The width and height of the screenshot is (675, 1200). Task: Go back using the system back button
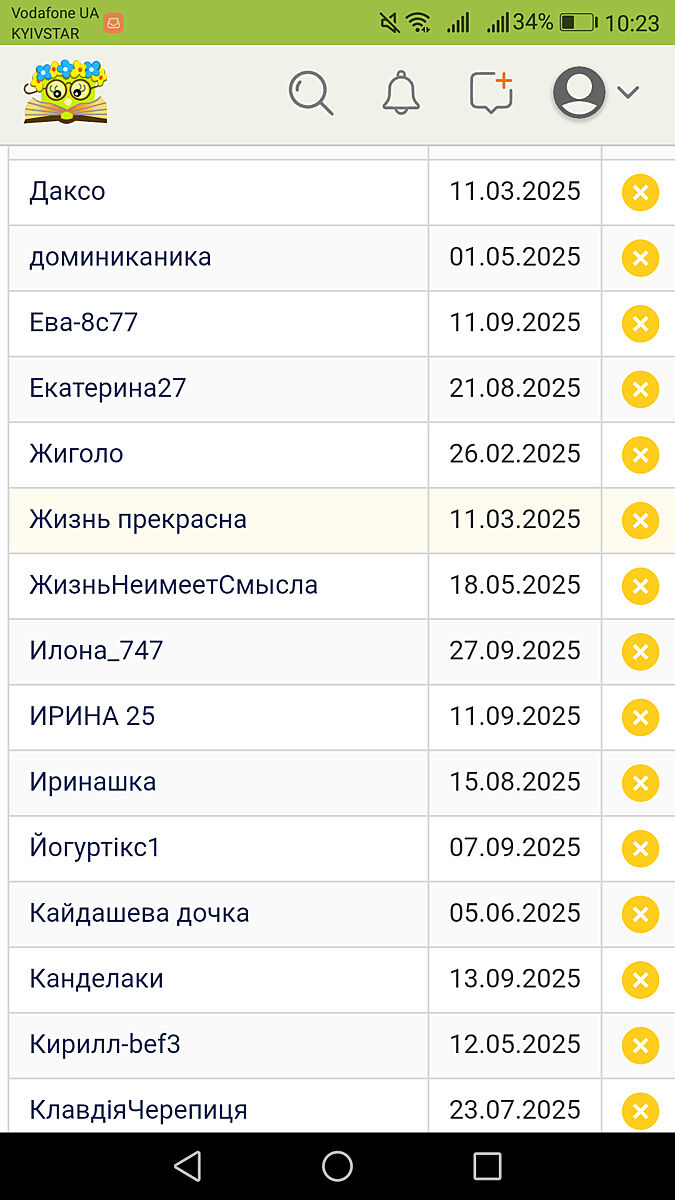click(187, 1165)
